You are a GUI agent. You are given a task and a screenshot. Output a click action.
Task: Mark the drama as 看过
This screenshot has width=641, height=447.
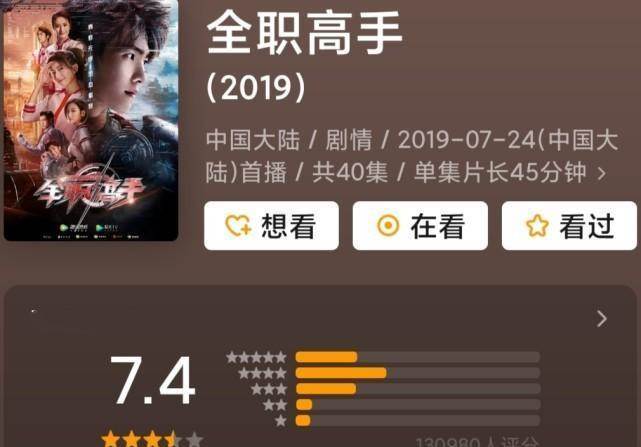pyautogui.click(x=569, y=226)
